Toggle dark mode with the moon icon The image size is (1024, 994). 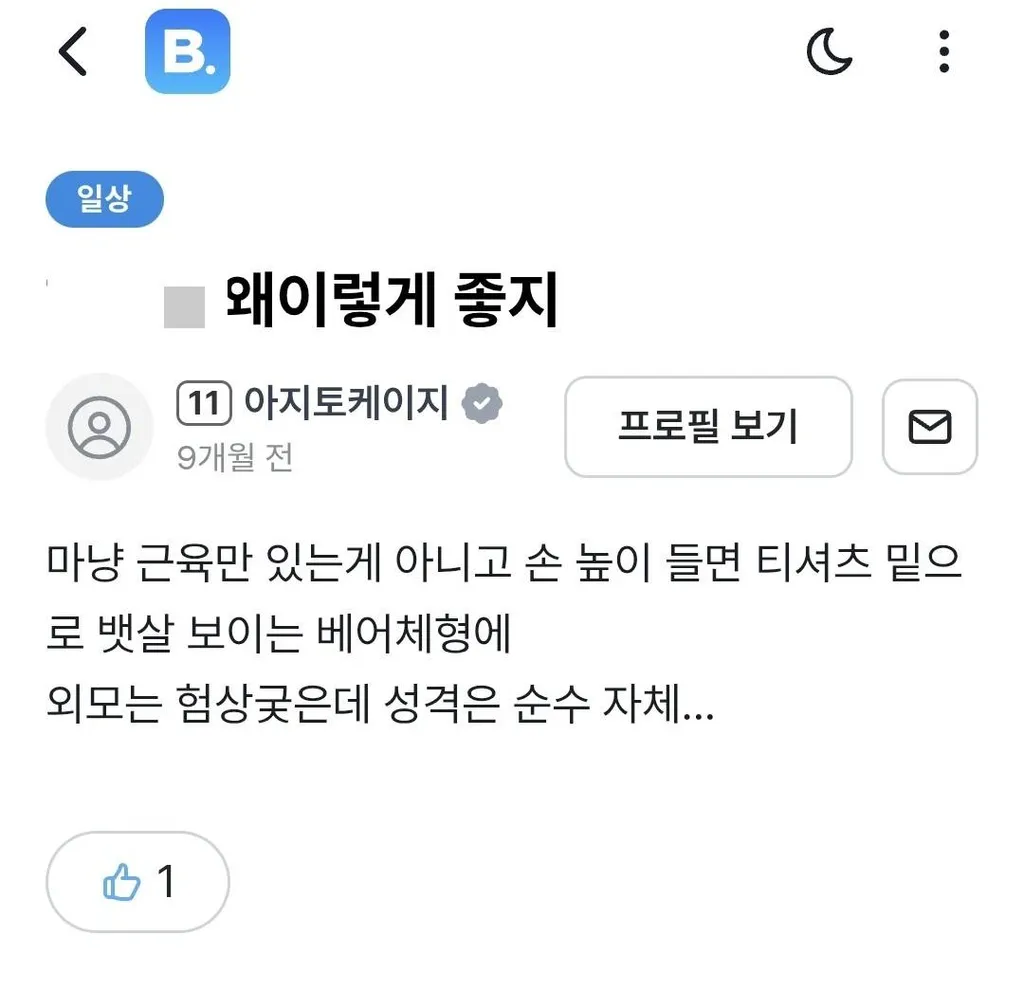tap(829, 52)
